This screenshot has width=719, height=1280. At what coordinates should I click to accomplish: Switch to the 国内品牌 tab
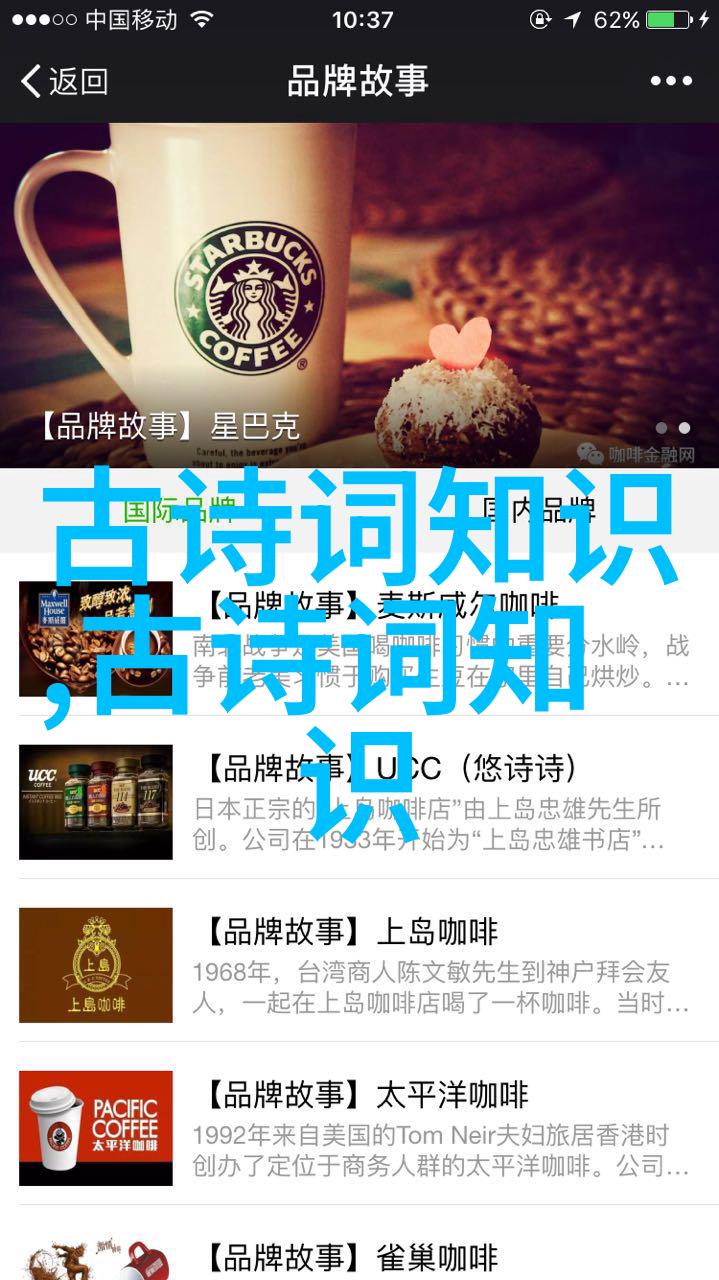538,511
